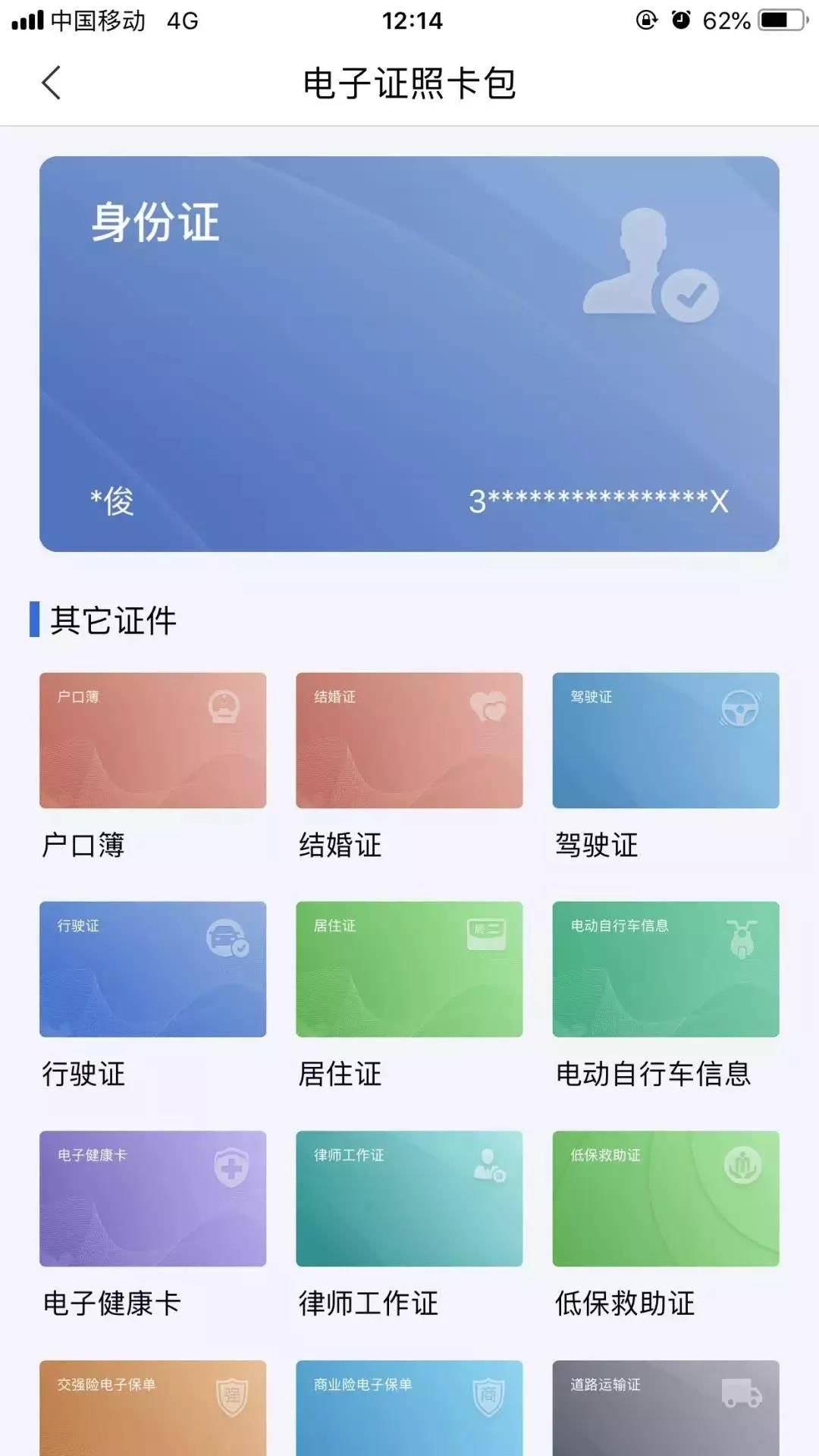The height and width of the screenshot is (1456, 819).
Task: Open the 结婚证 card
Action: pos(409,740)
